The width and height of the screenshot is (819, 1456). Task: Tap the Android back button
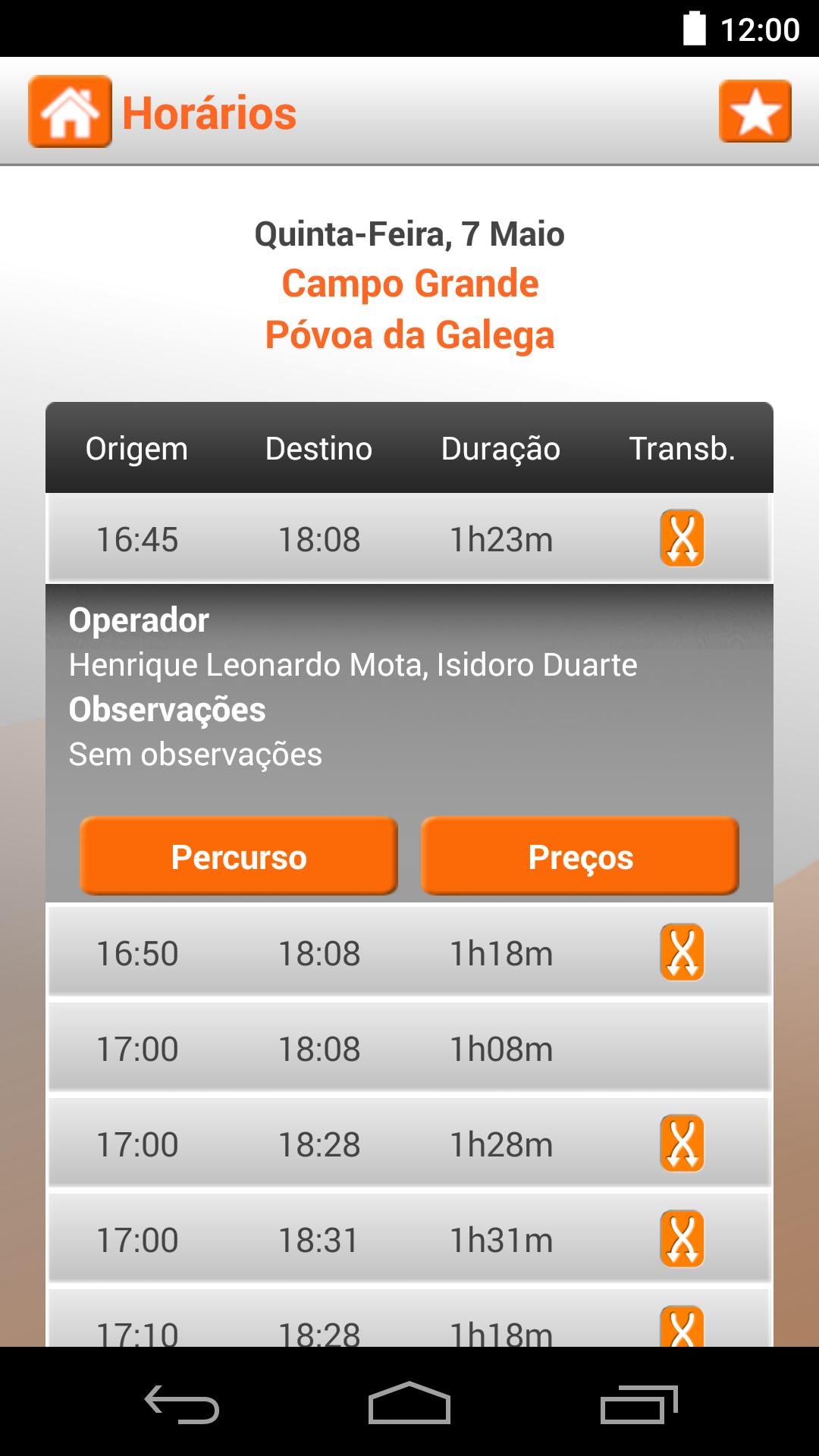coord(182,1404)
